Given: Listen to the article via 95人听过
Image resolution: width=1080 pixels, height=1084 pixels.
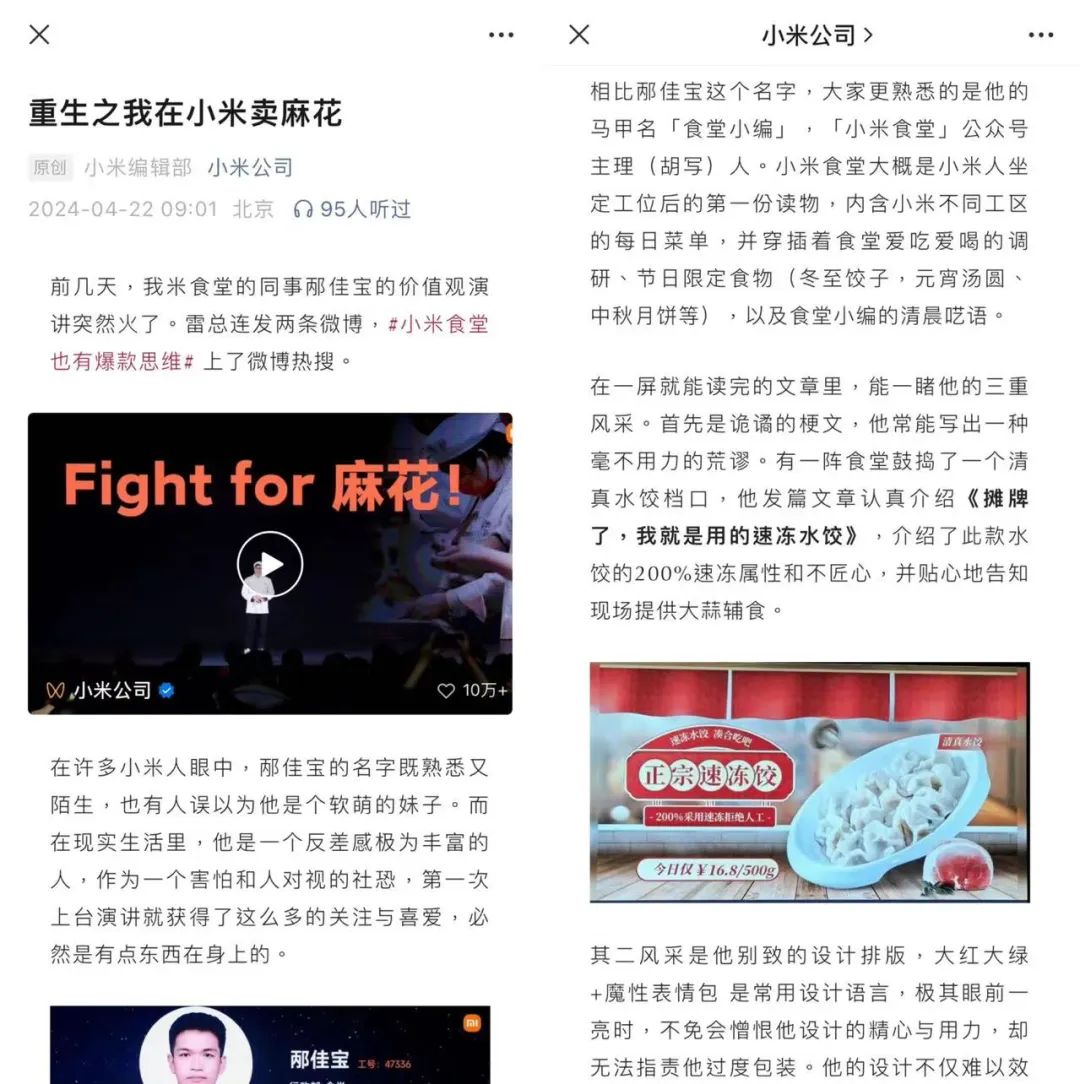Looking at the screenshot, I should (x=352, y=209).
